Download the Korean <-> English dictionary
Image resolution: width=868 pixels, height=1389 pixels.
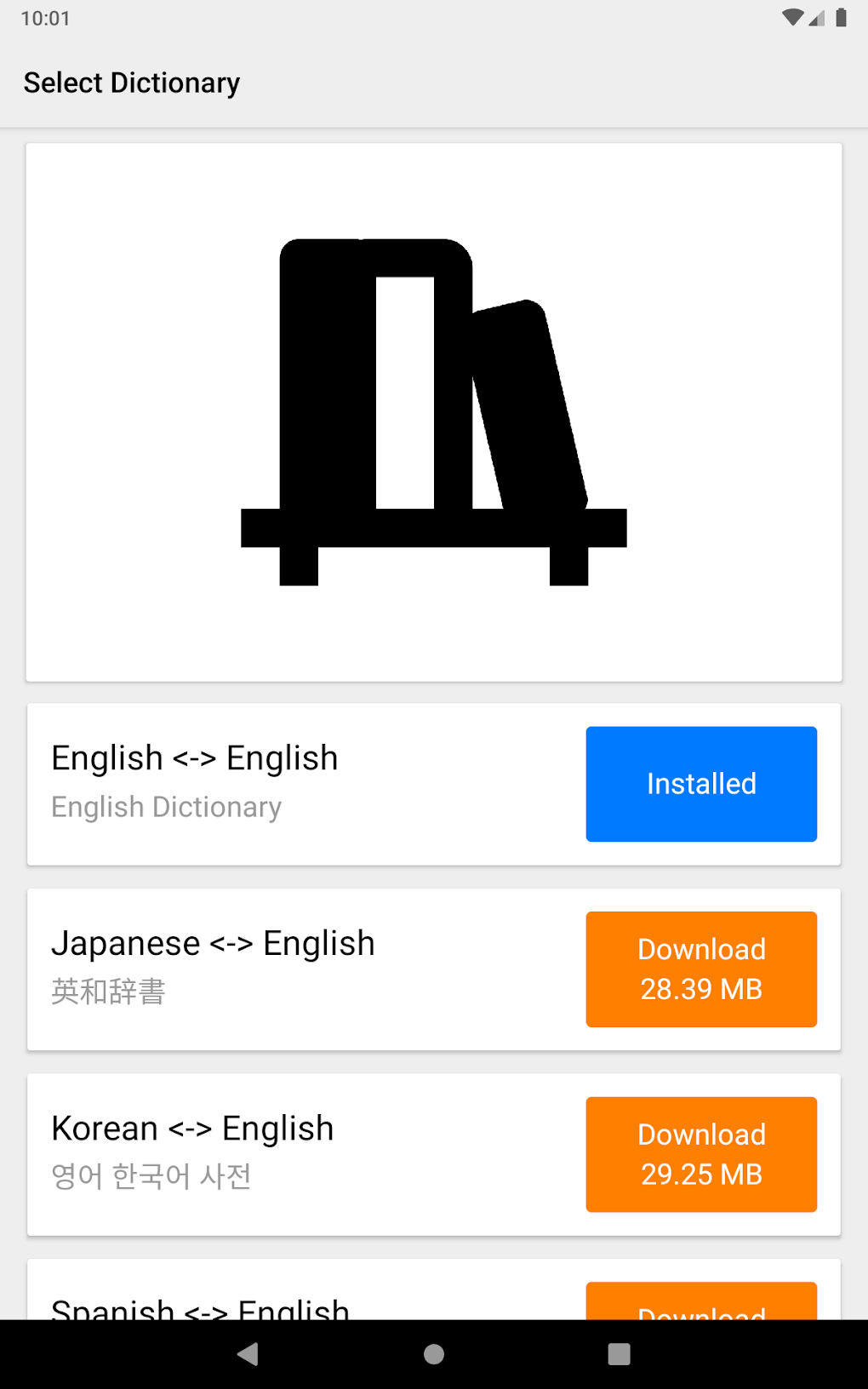[x=700, y=1153]
